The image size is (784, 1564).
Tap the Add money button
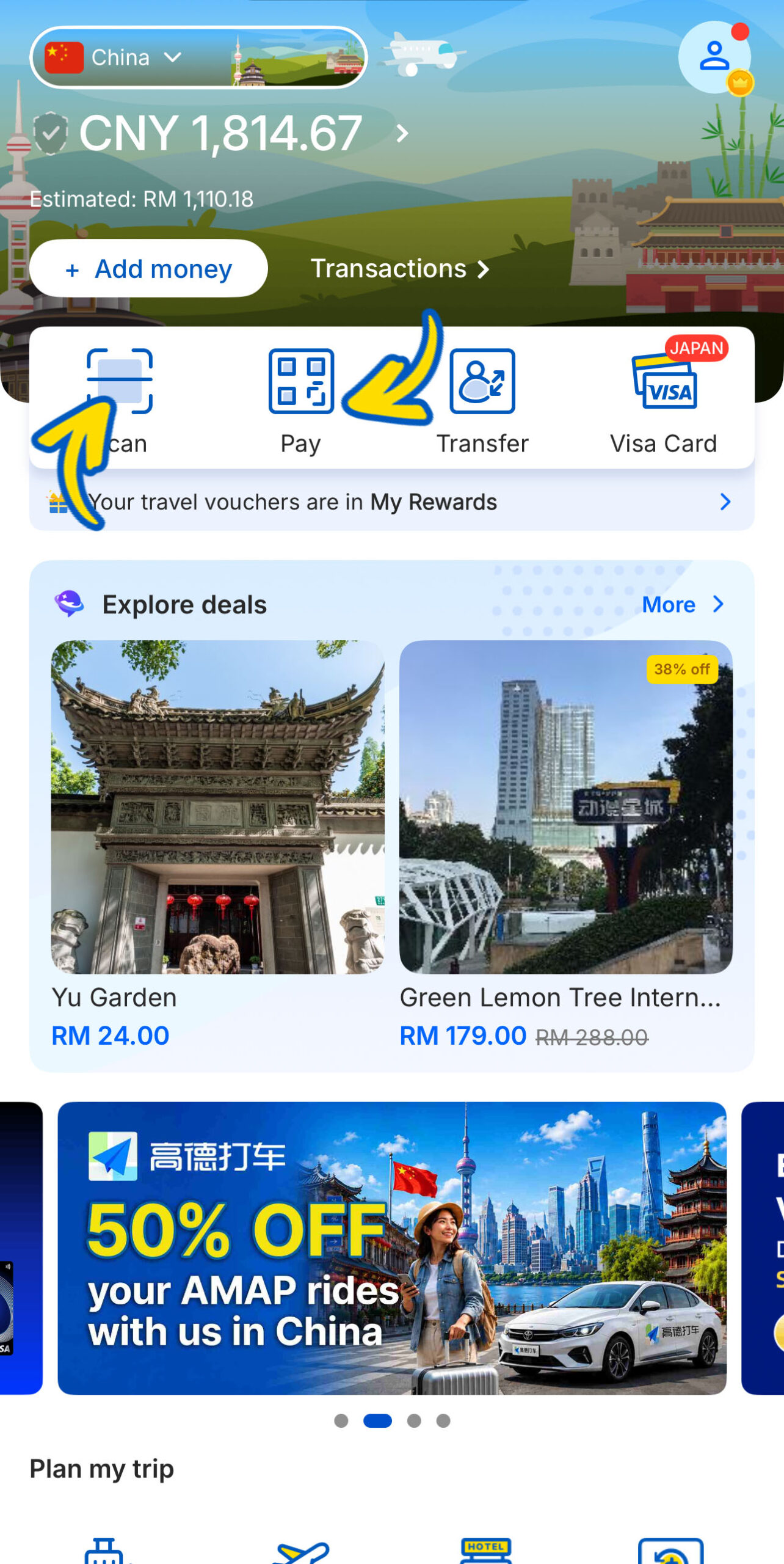pyautogui.click(x=148, y=269)
